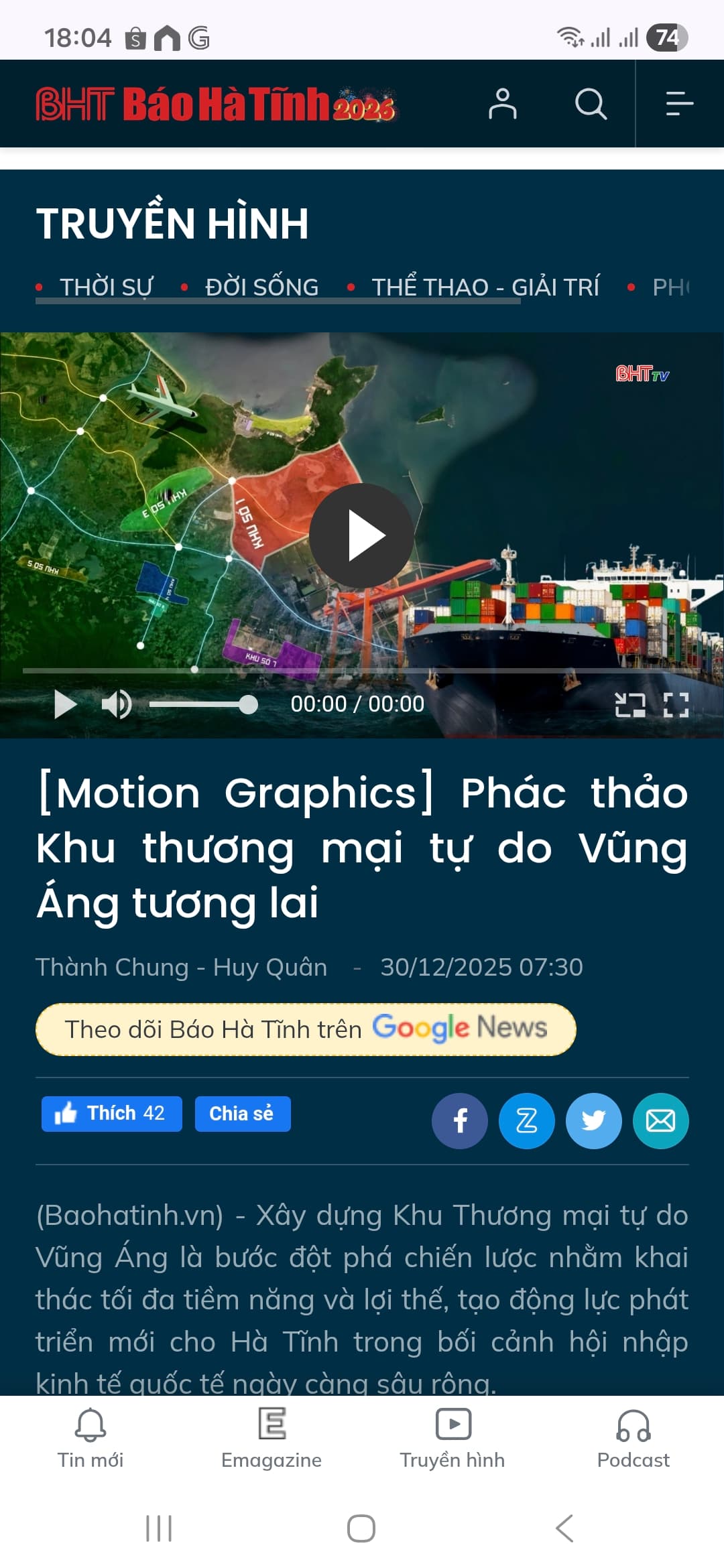Select the THỜI SỰ category
The height and width of the screenshot is (1568, 724).
pos(106,287)
